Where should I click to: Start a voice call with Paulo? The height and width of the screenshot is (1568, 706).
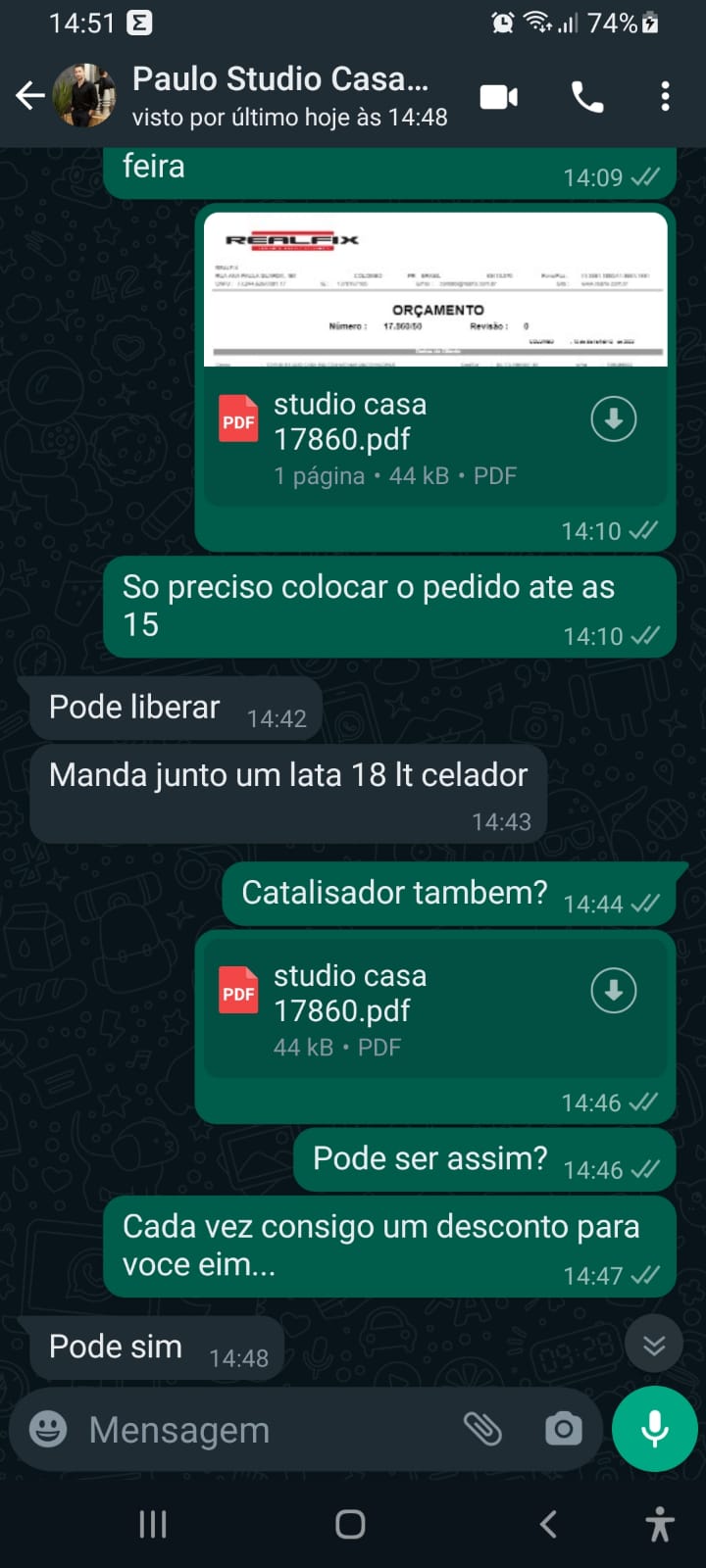tap(586, 97)
